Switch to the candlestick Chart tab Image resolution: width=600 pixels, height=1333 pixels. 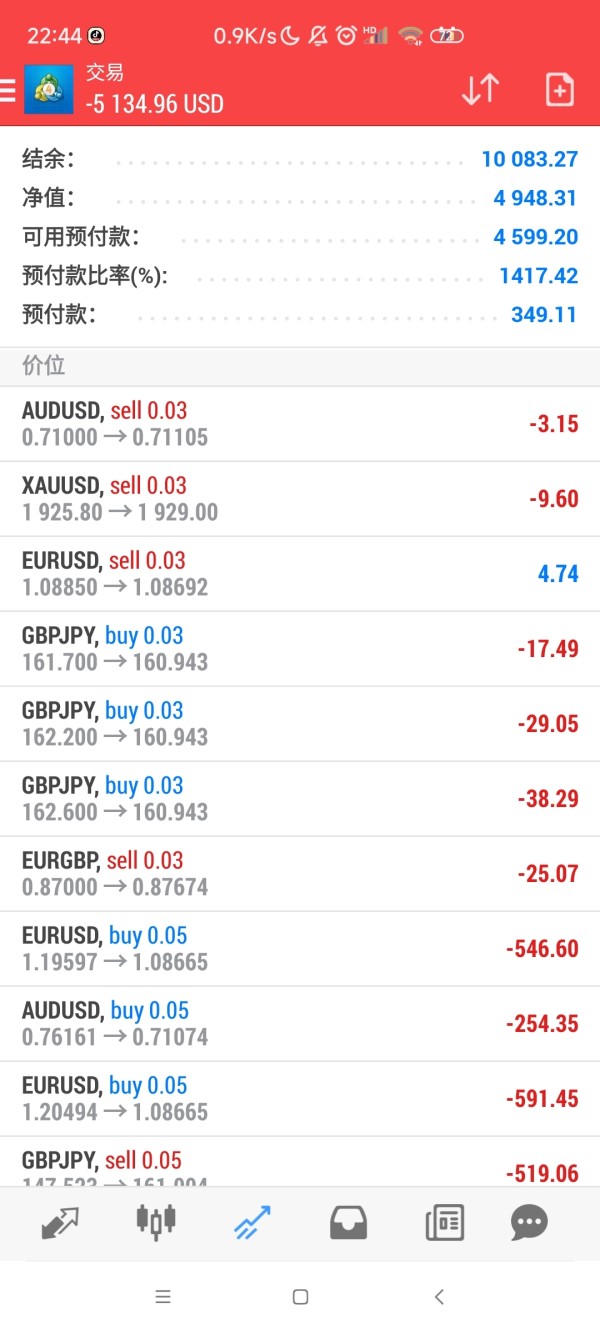pos(155,1222)
